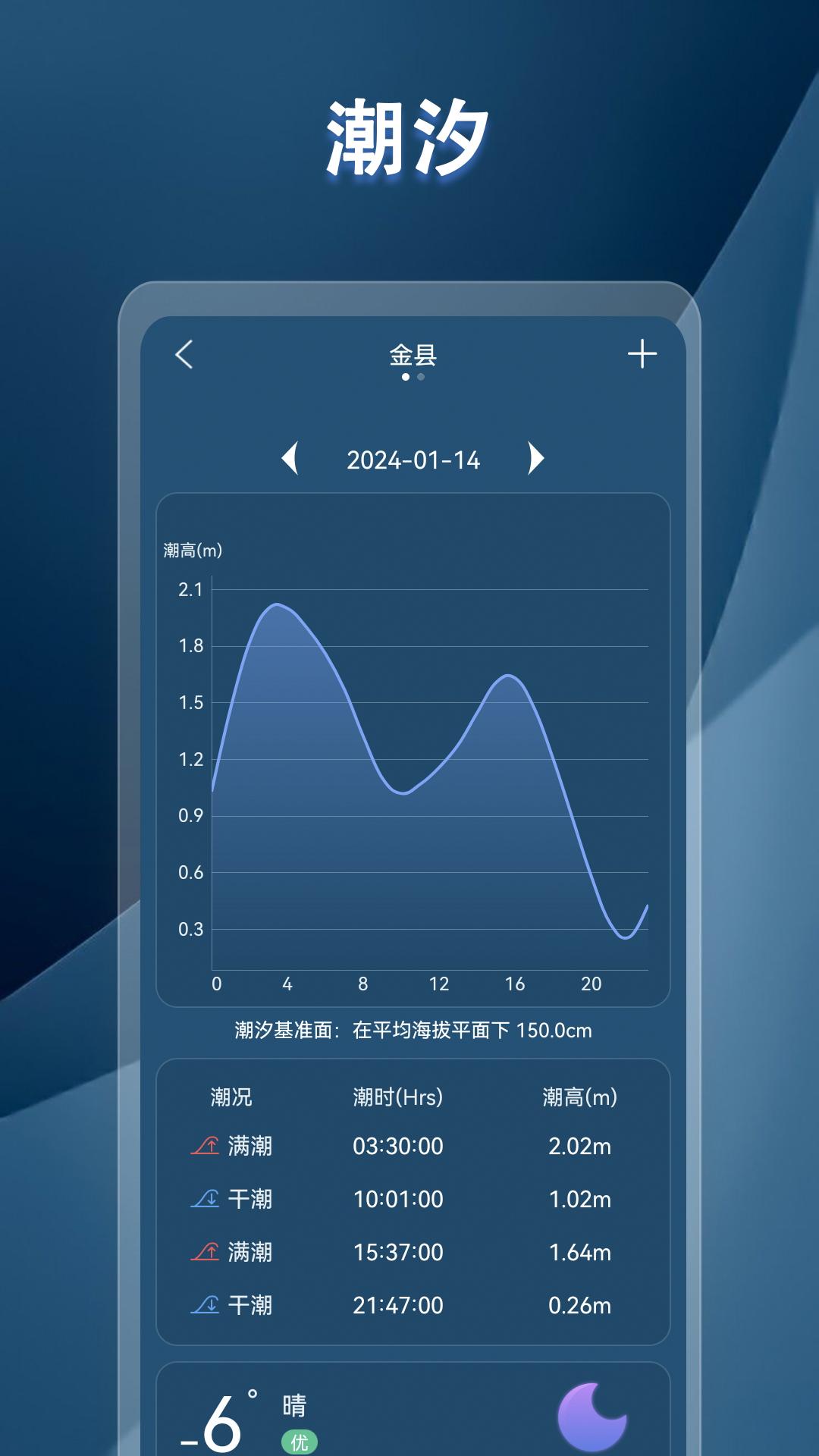Click the 潮汐基准面 datum info text
Viewport: 819px width, 1456px height.
click(413, 1031)
